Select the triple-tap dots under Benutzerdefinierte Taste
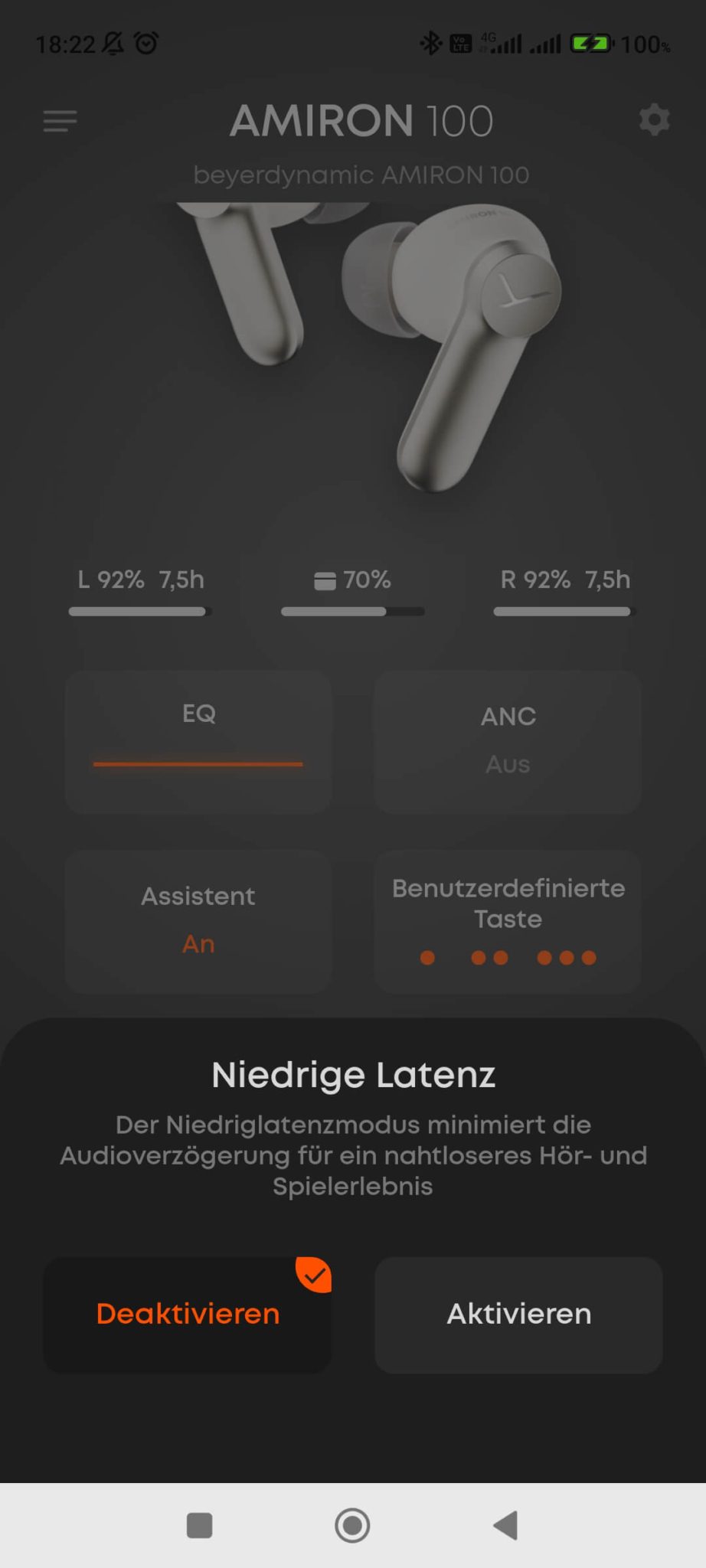The image size is (706, 1568). pos(567,957)
